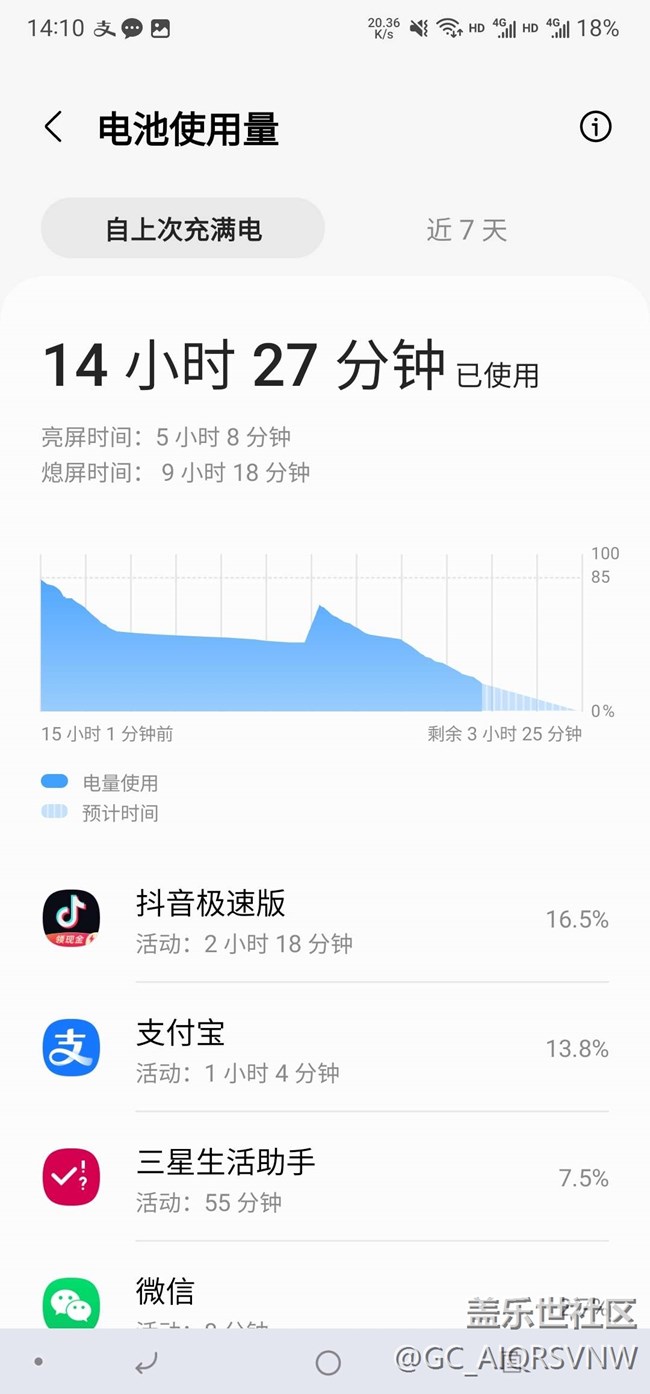Open battery details for 抖音极速版

(325, 920)
